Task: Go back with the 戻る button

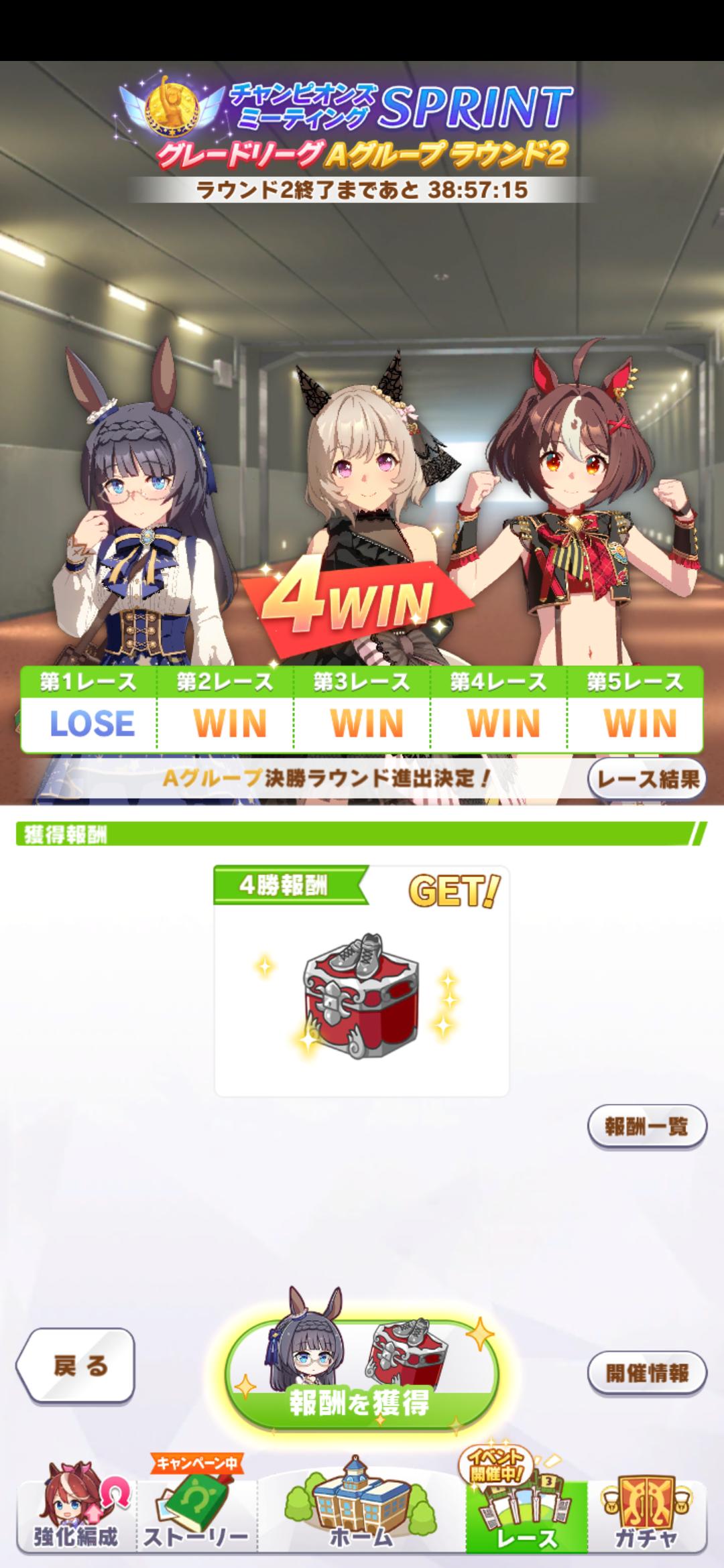Action: tap(76, 1366)
